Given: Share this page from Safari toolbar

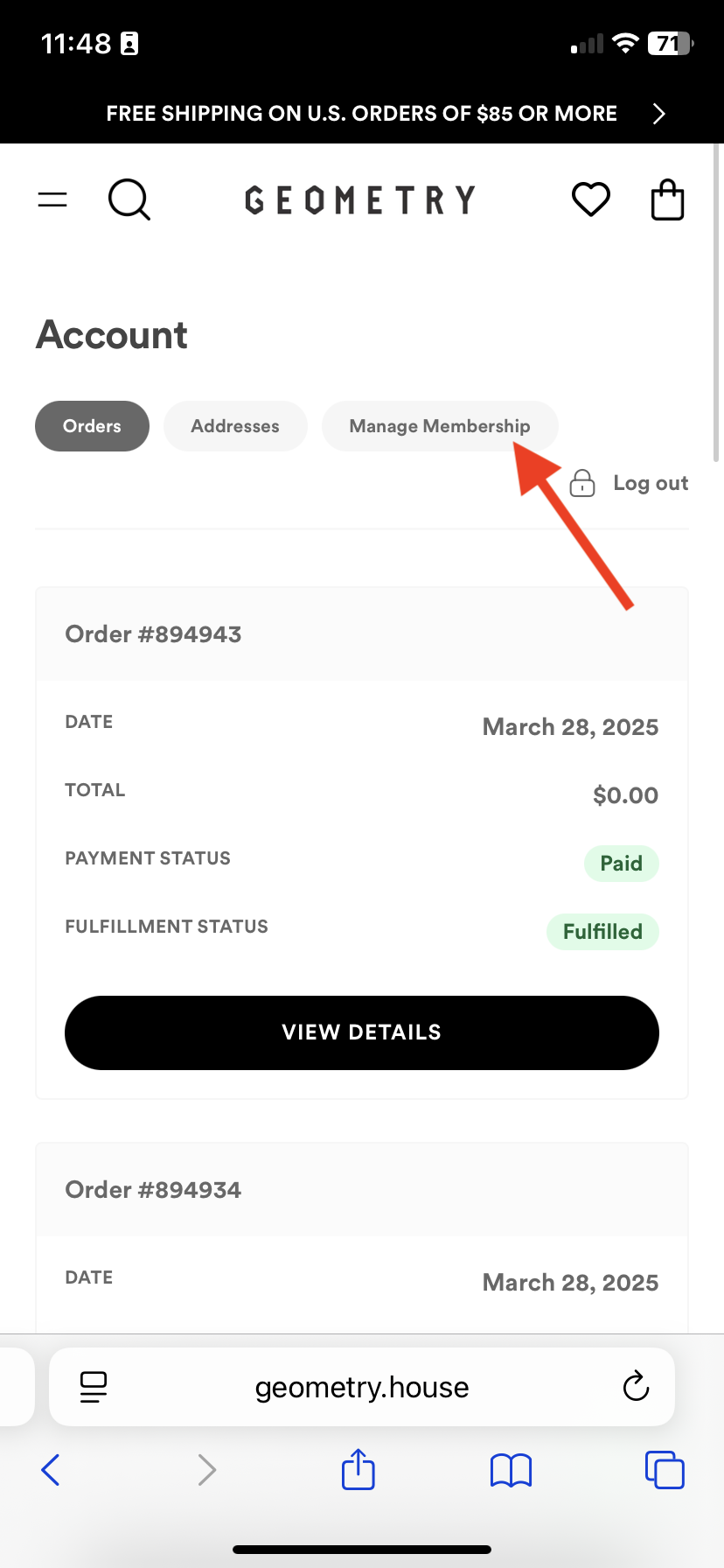Looking at the screenshot, I should point(359,1468).
